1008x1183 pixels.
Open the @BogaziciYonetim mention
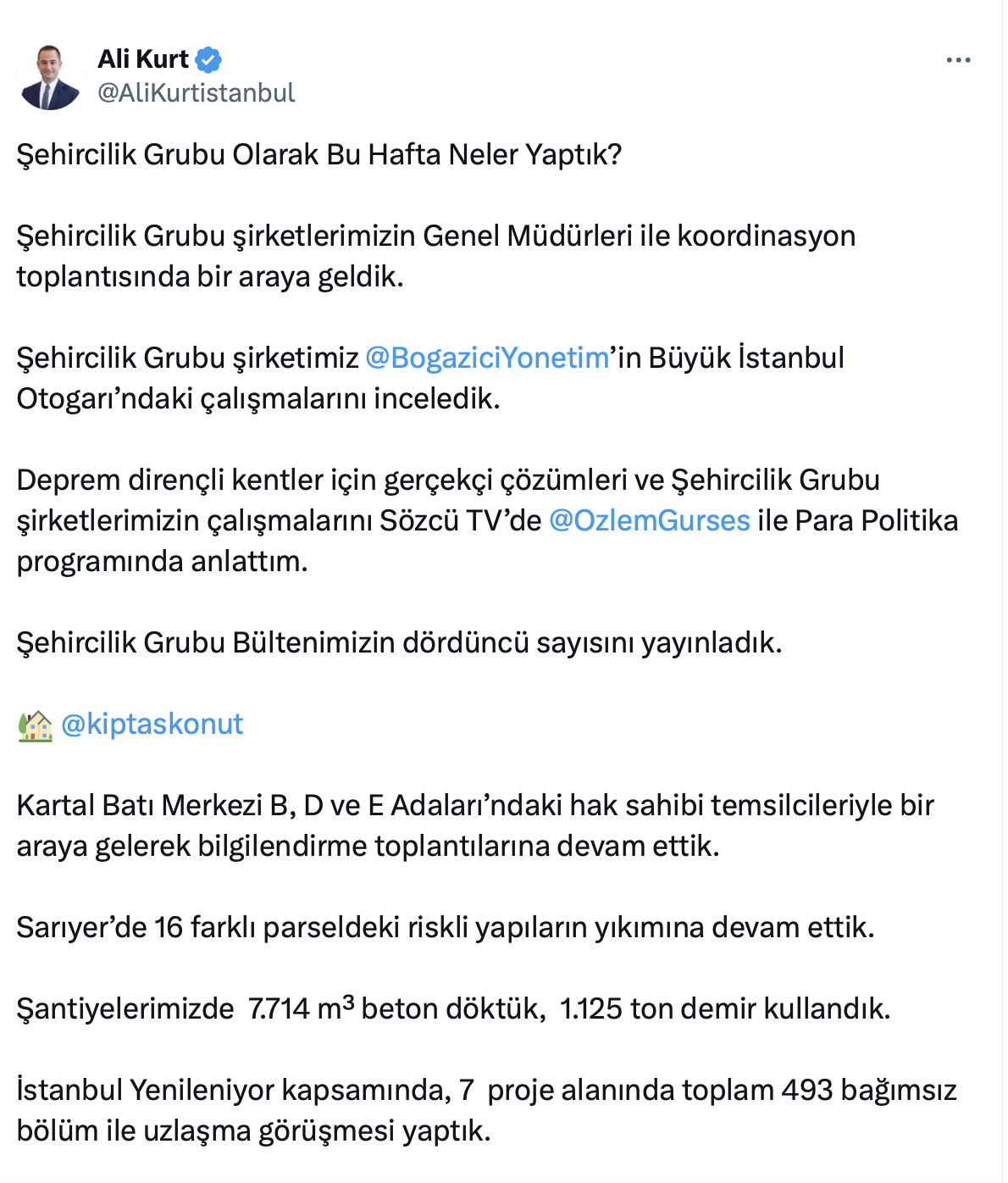(487, 358)
